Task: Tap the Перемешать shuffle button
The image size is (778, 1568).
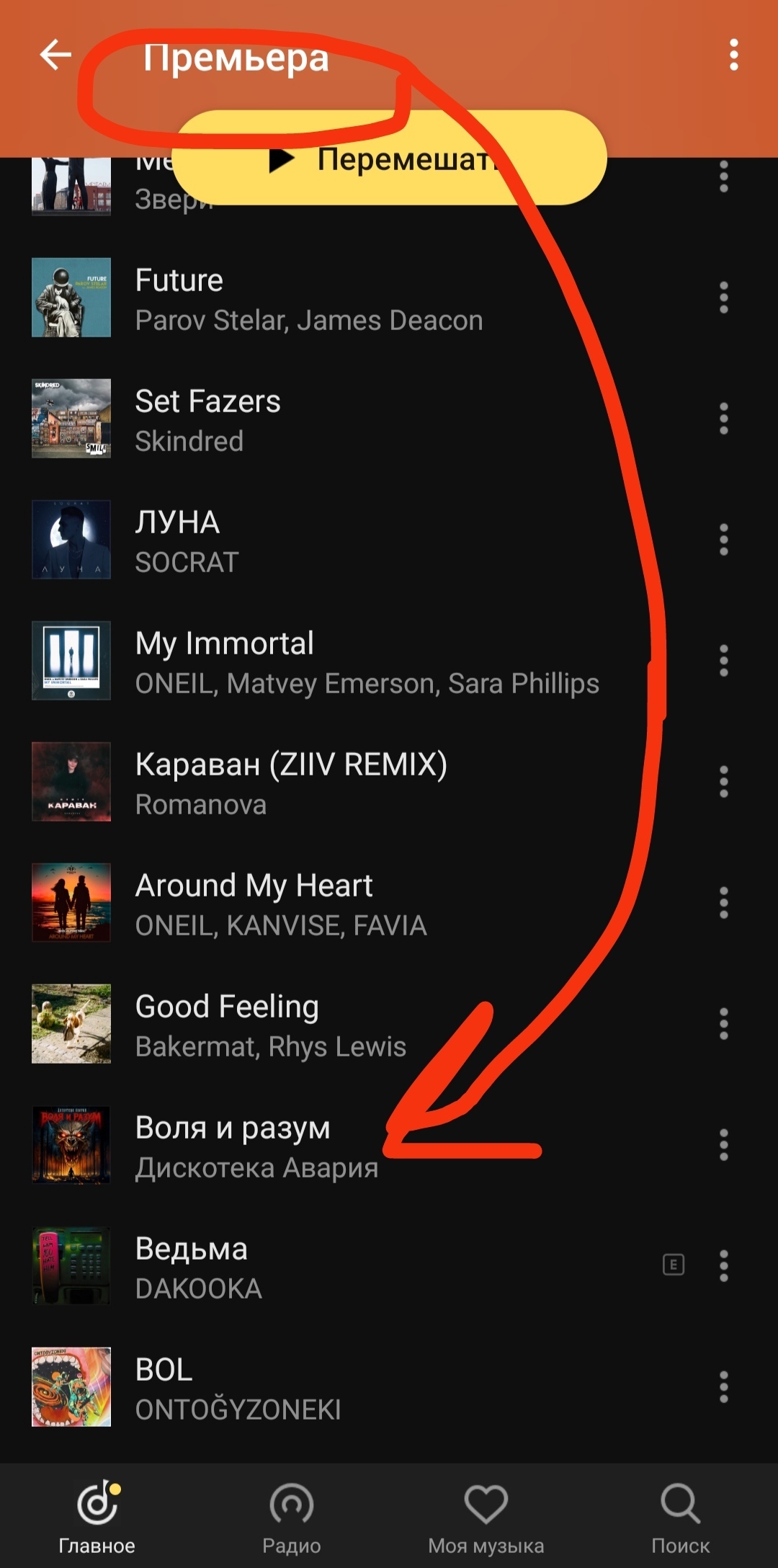Action: tap(389, 159)
